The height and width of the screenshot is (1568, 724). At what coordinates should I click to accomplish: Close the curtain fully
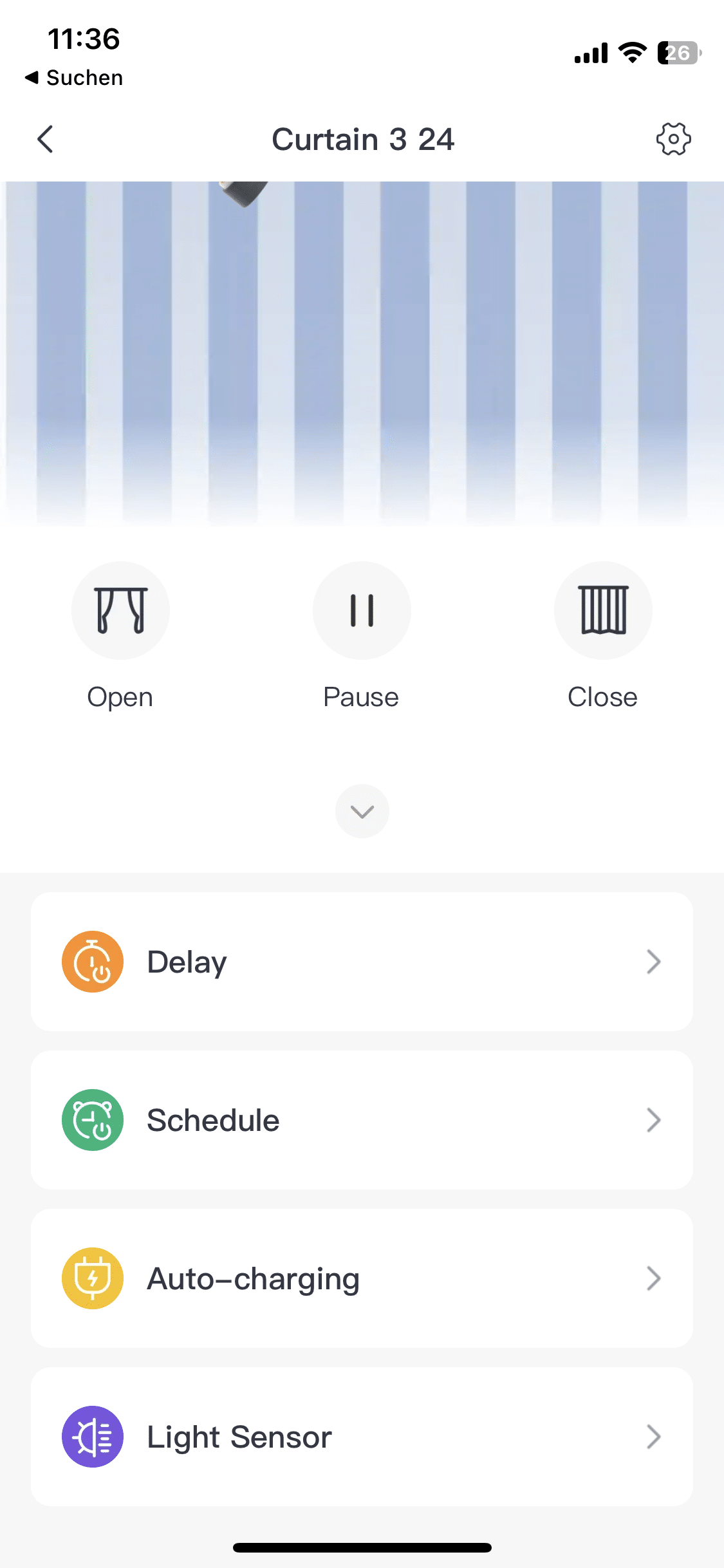pyautogui.click(x=603, y=610)
